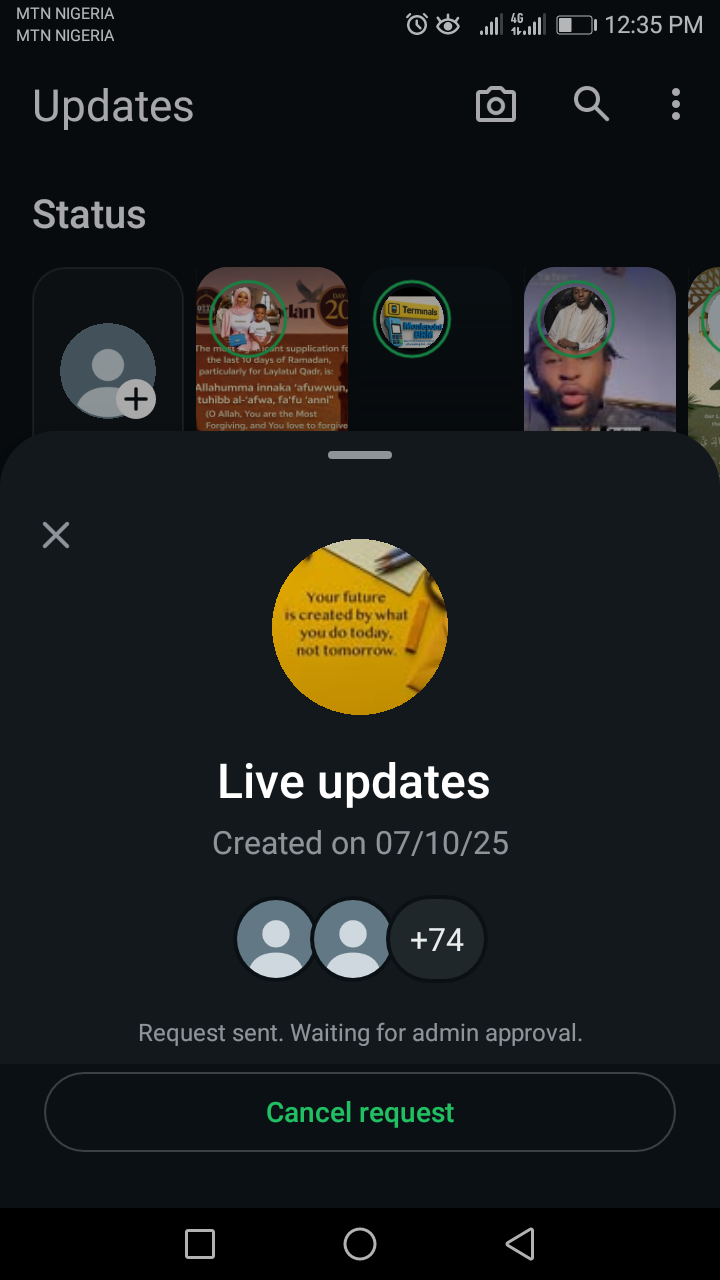Viewport: 720px width, 1280px height.
Task: View the Ramadan supplication status
Action: pyautogui.click(x=272, y=350)
